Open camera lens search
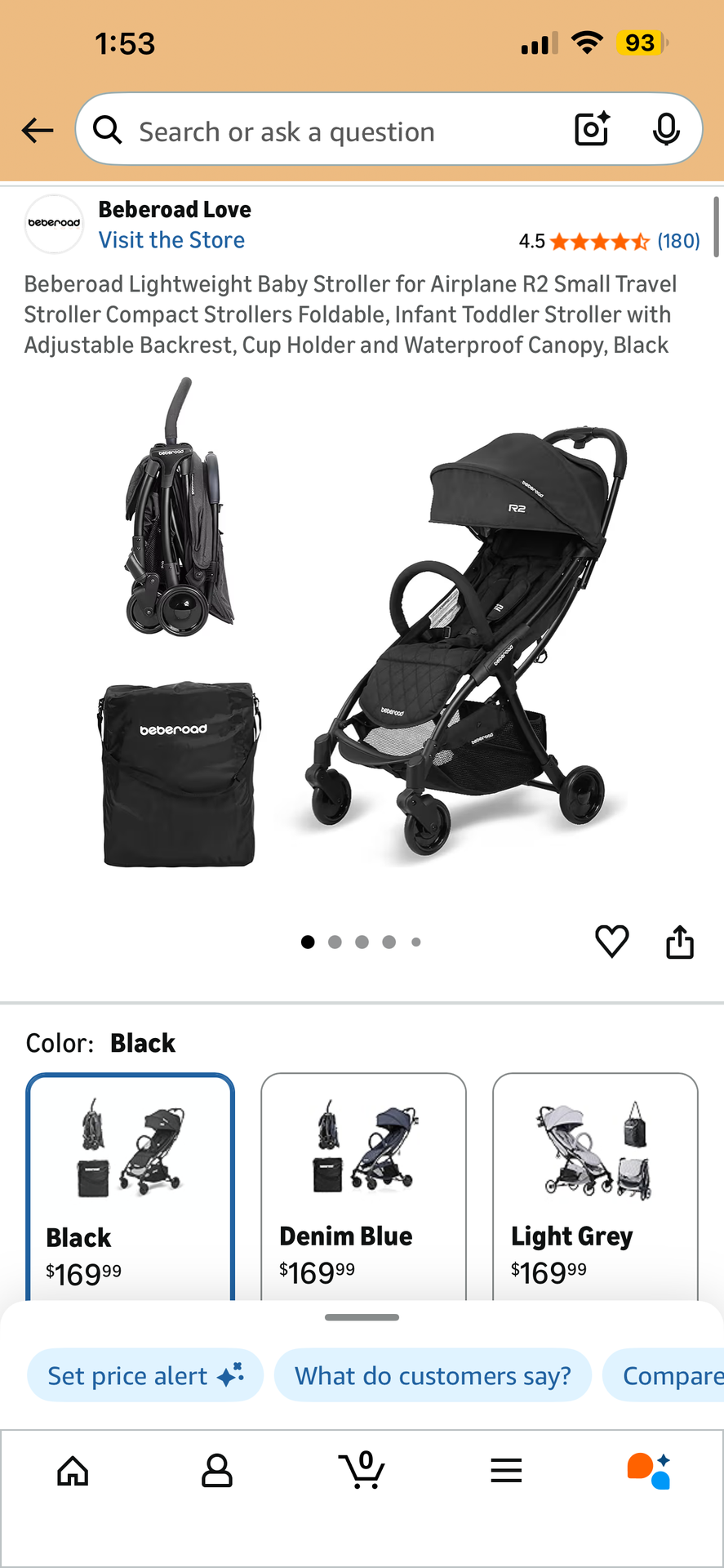The image size is (724, 1568). (x=592, y=129)
